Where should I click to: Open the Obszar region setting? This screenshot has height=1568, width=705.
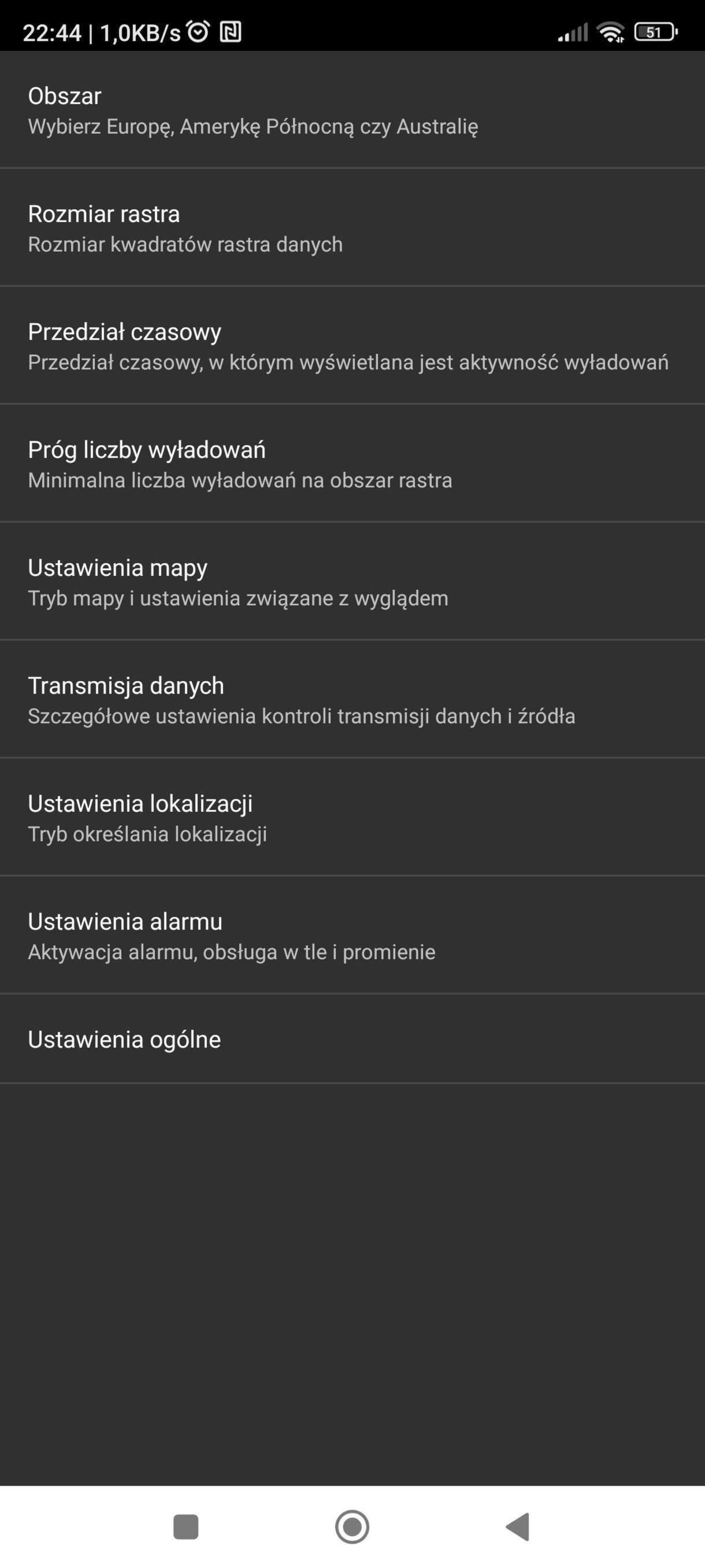click(x=352, y=110)
